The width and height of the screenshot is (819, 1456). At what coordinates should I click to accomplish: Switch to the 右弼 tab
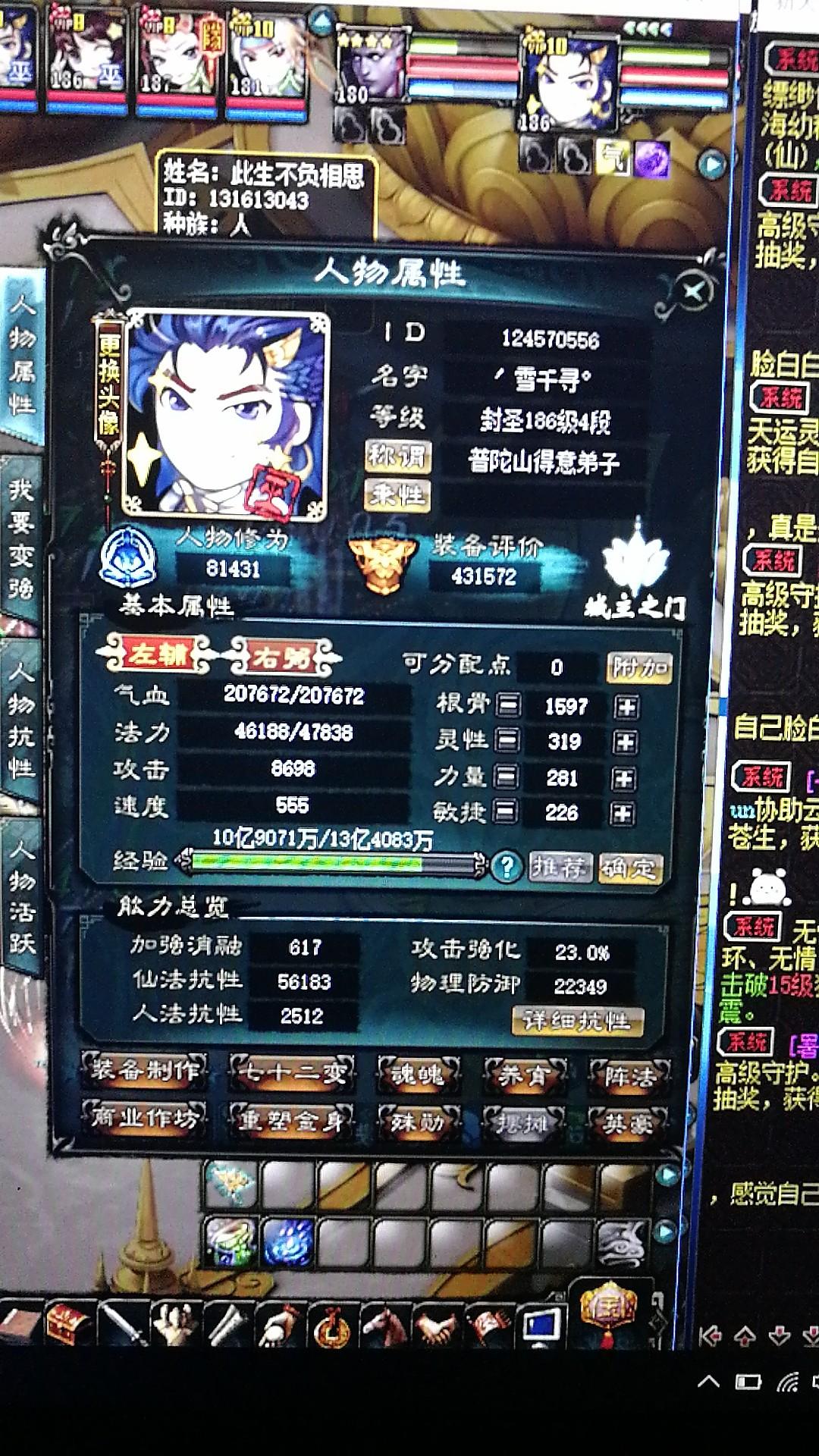pos(282,657)
